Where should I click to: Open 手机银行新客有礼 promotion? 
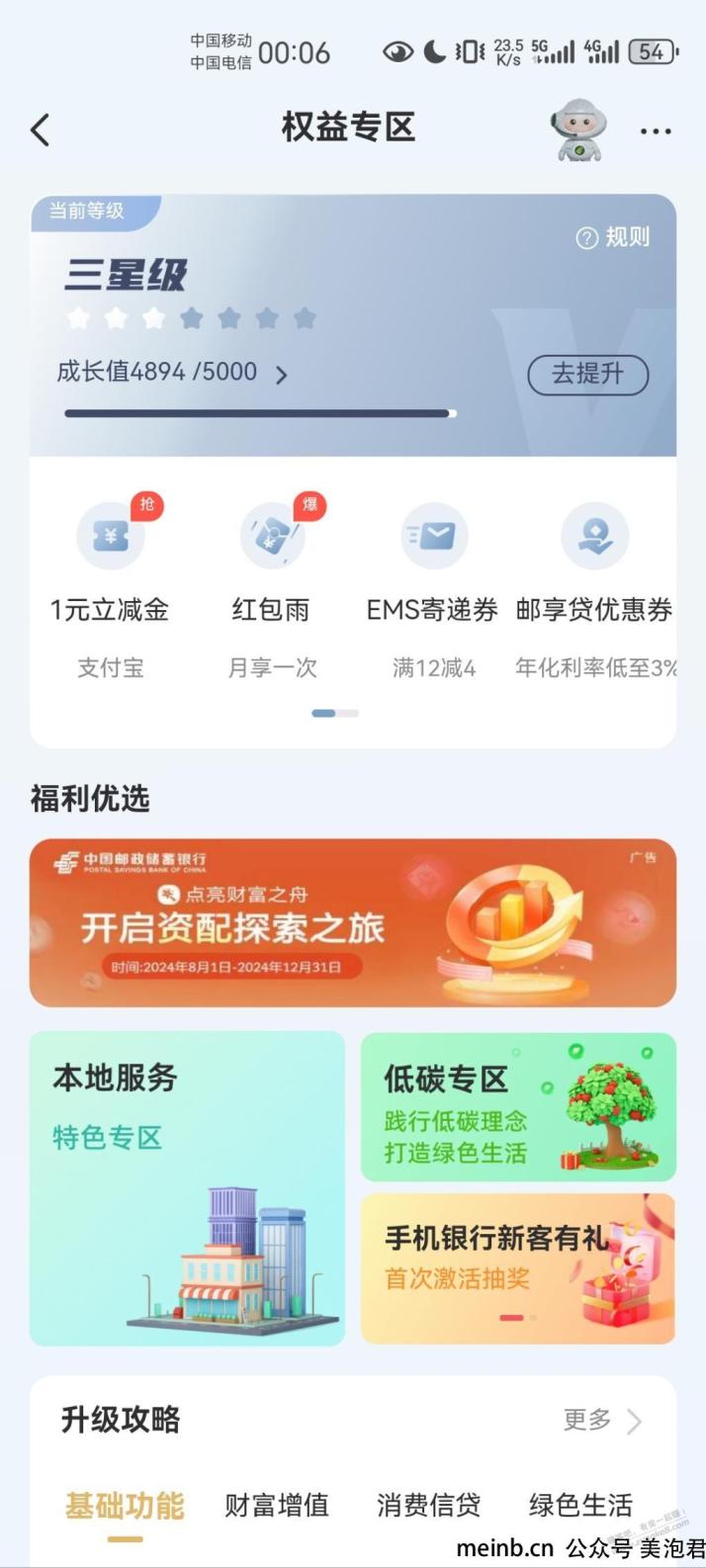pyautogui.click(x=518, y=1268)
